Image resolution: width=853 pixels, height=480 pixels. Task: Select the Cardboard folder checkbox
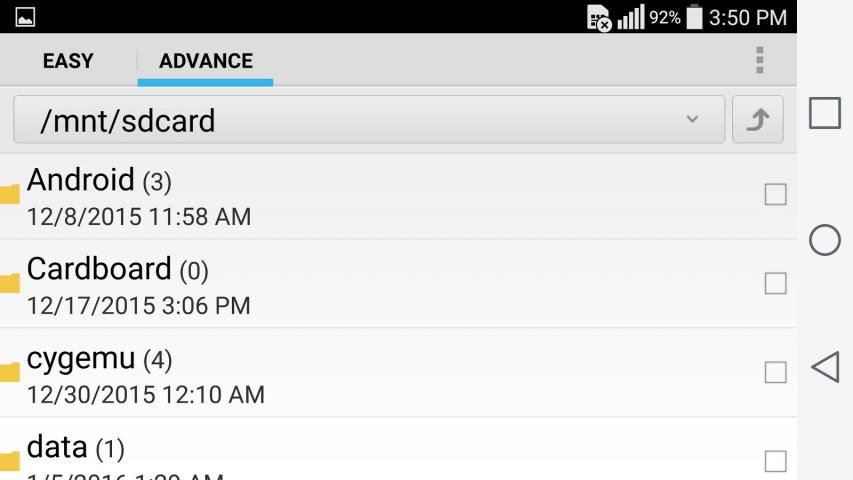[775, 284]
